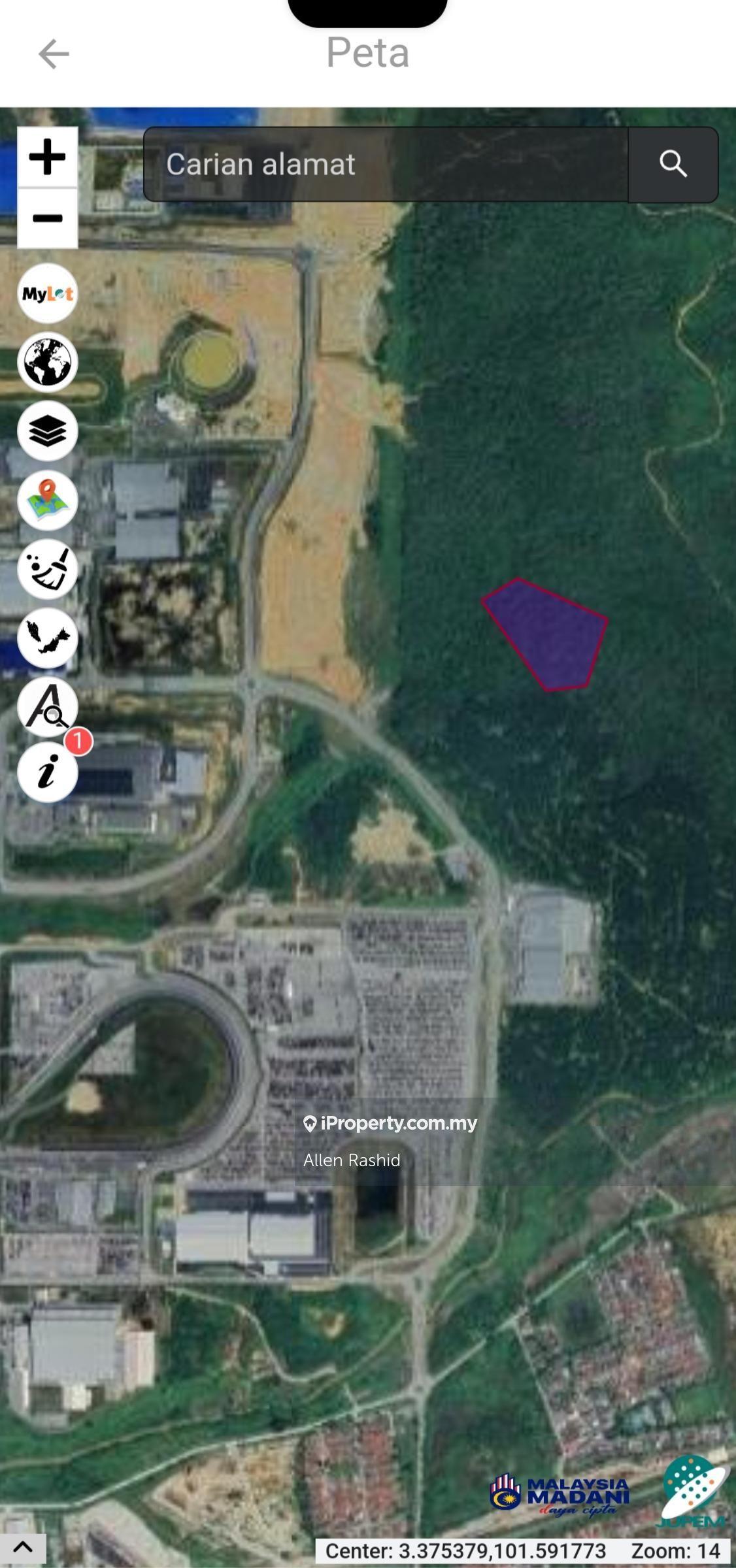Go back using the top arrow
Viewport: 736px width, 1568px height.
coord(54,54)
